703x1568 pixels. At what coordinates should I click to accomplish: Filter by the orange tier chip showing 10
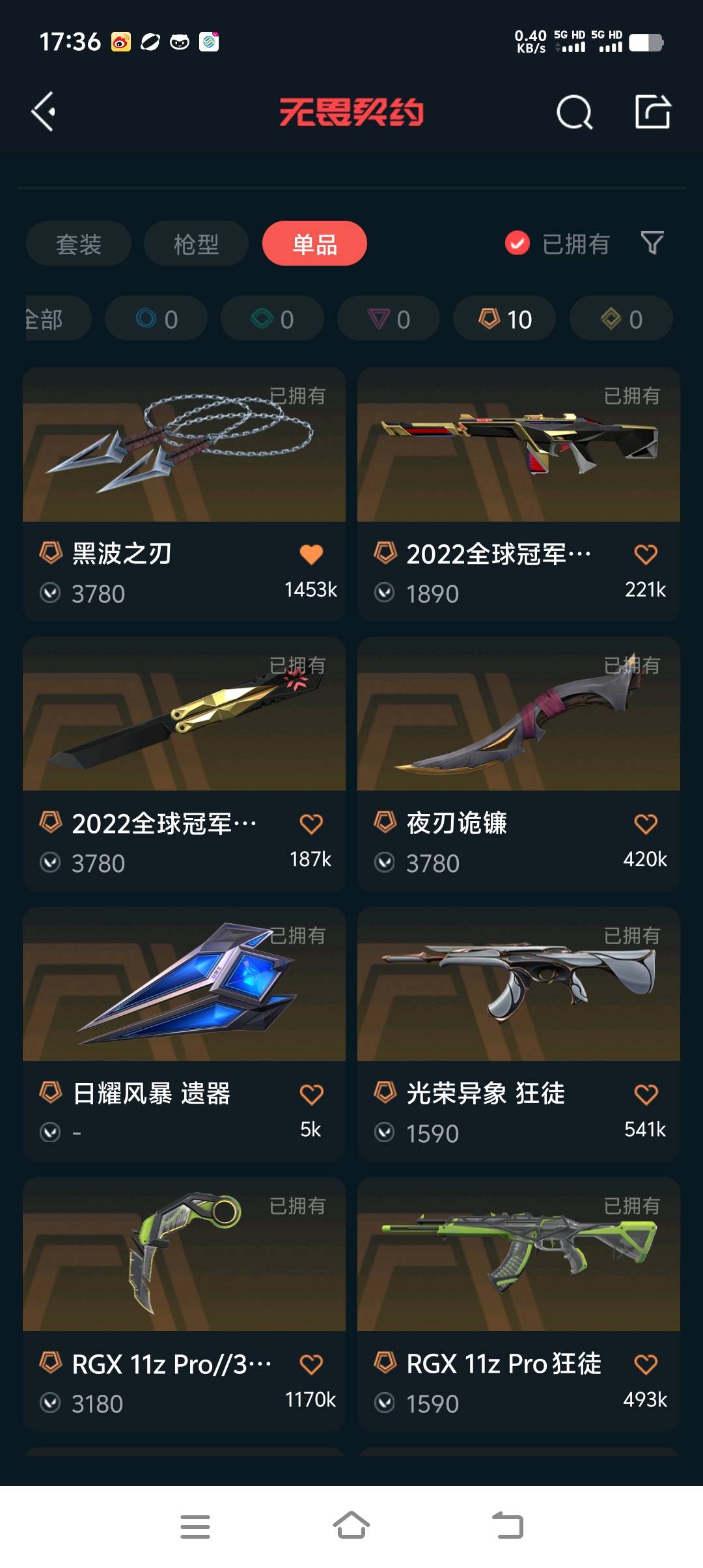(504, 319)
